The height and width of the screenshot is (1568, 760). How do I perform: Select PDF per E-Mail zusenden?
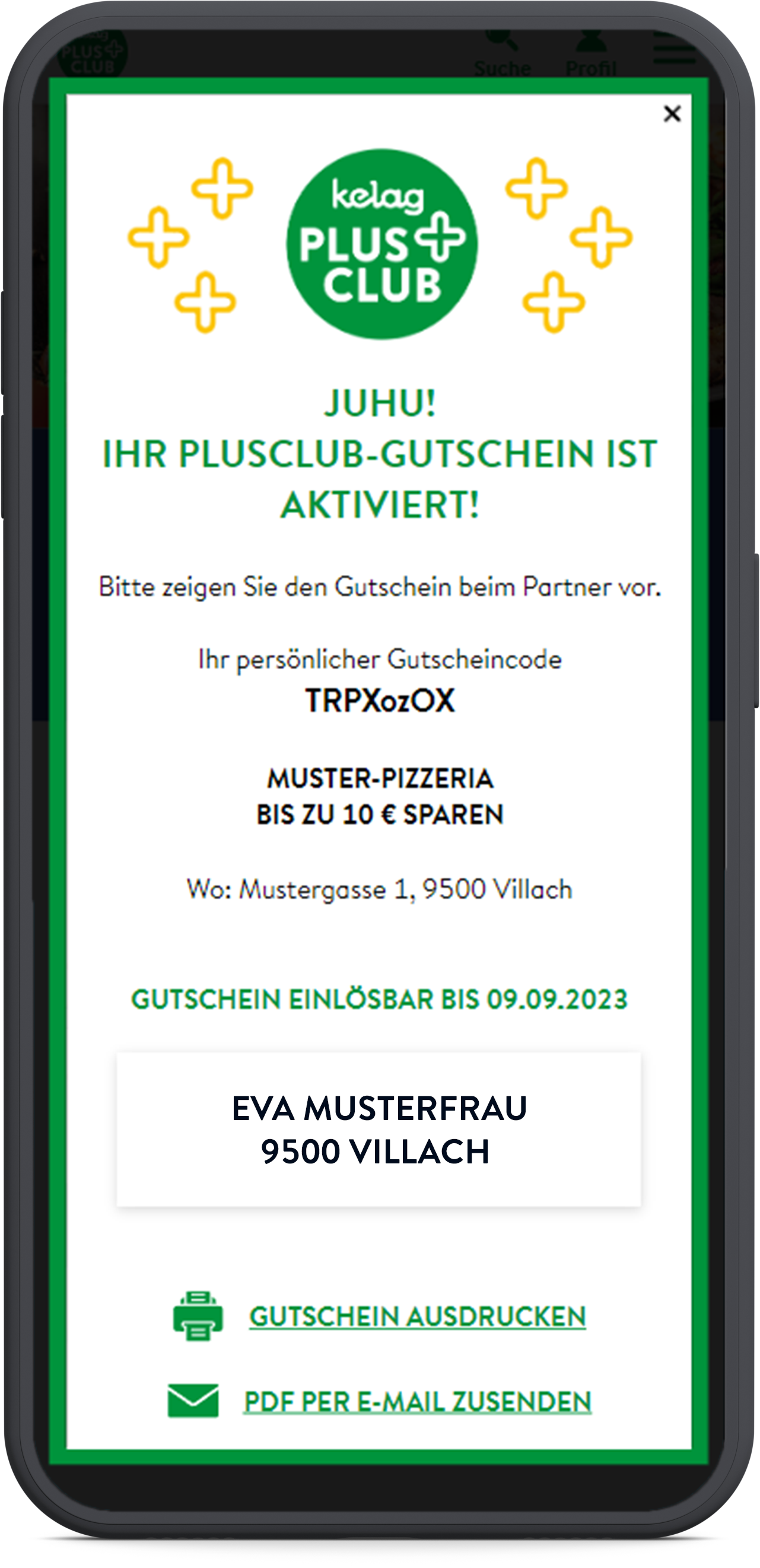click(418, 1401)
